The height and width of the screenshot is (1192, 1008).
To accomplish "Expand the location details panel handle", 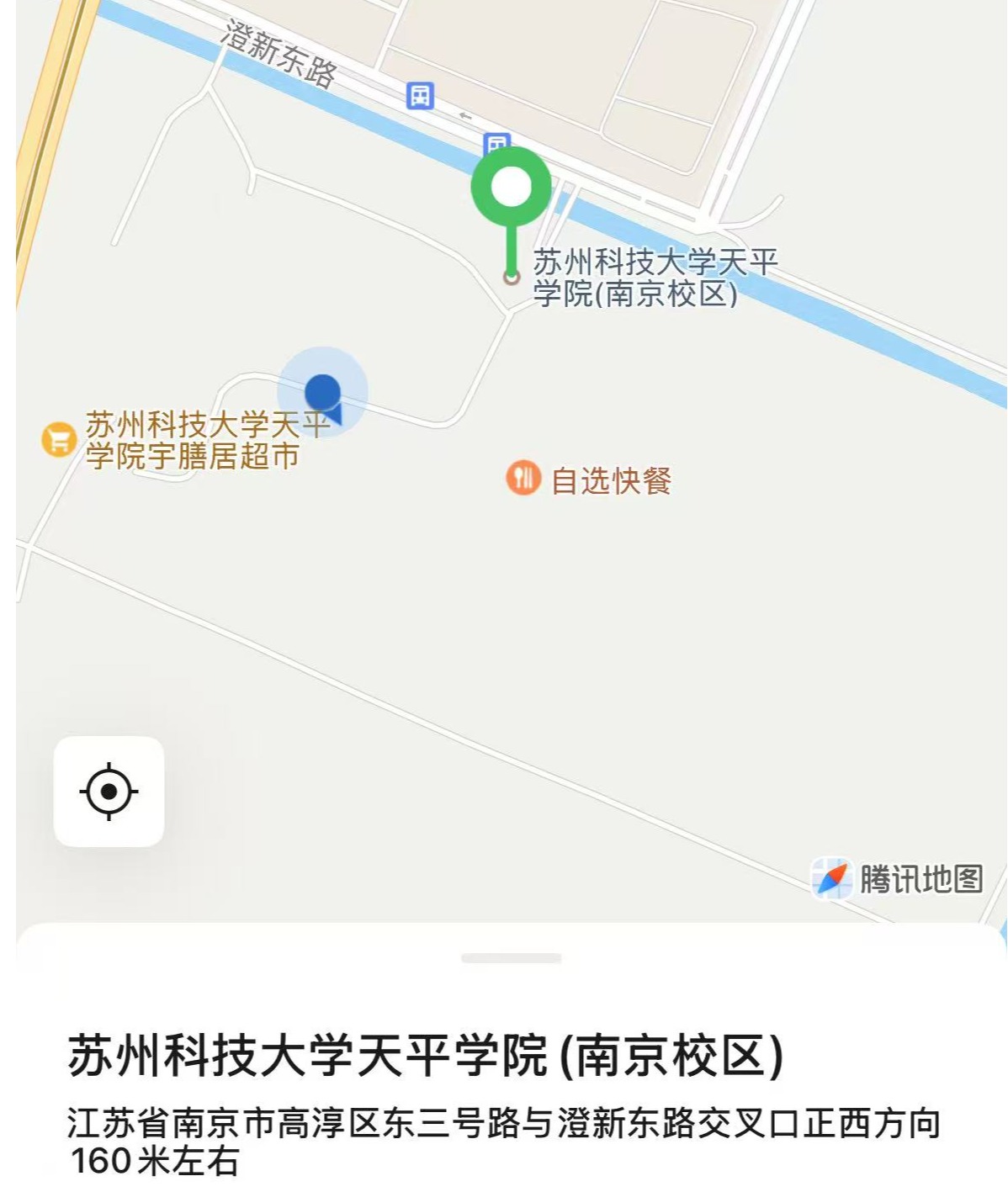I will (511, 958).
